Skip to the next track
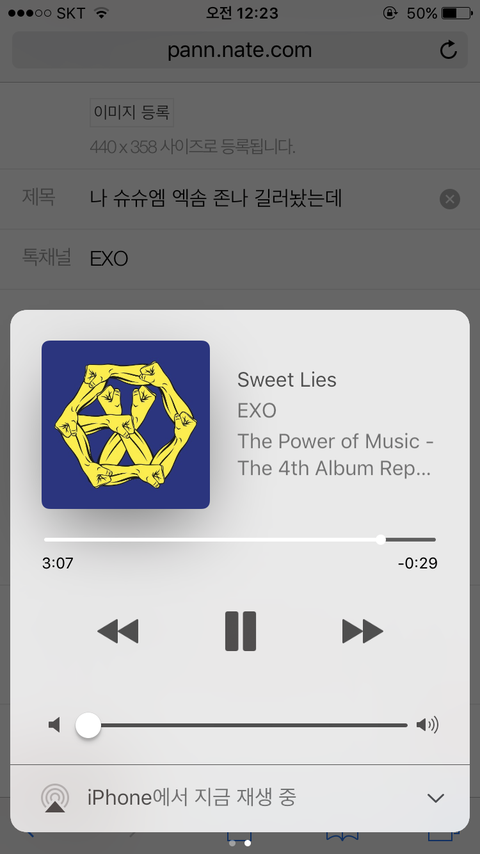 (x=362, y=632)
